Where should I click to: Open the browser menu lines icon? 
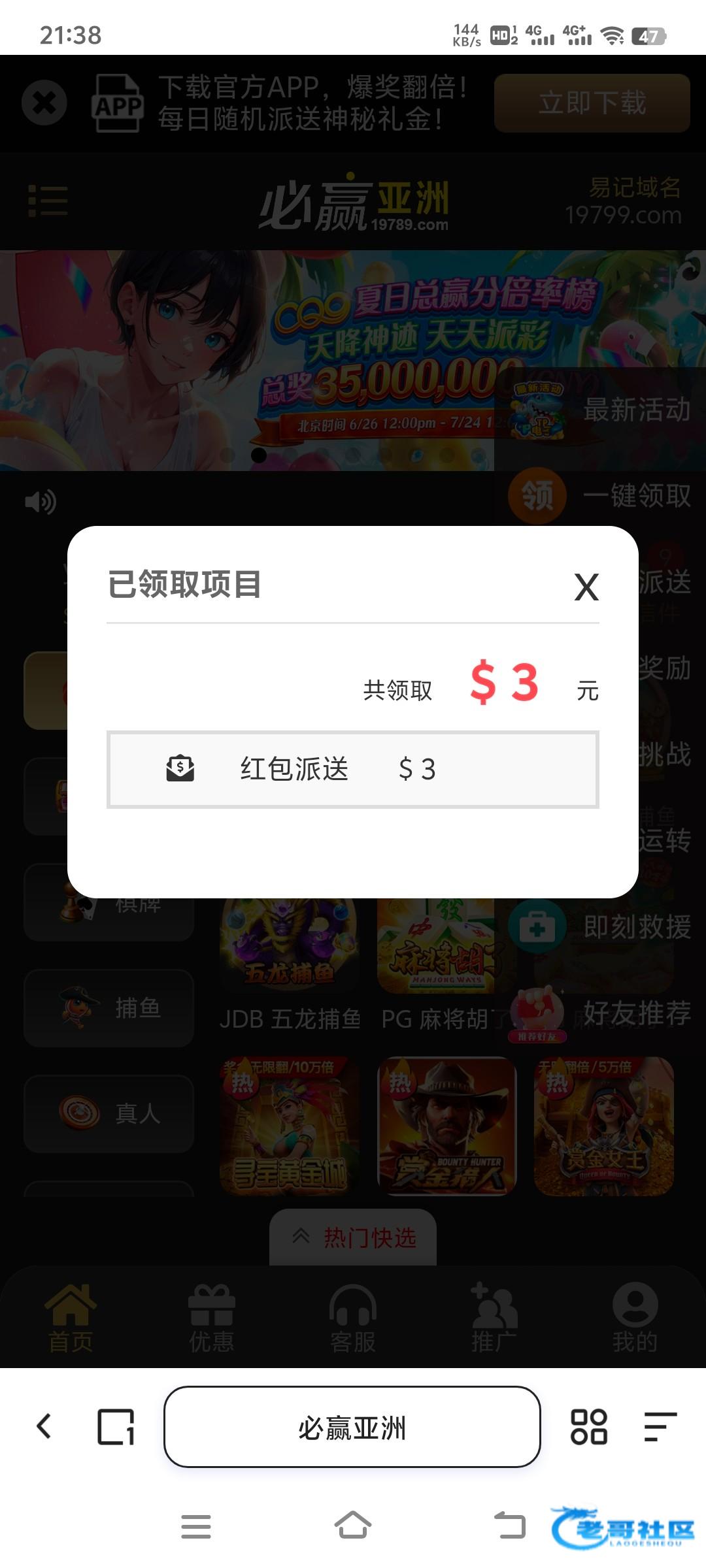coord(660,1427)
